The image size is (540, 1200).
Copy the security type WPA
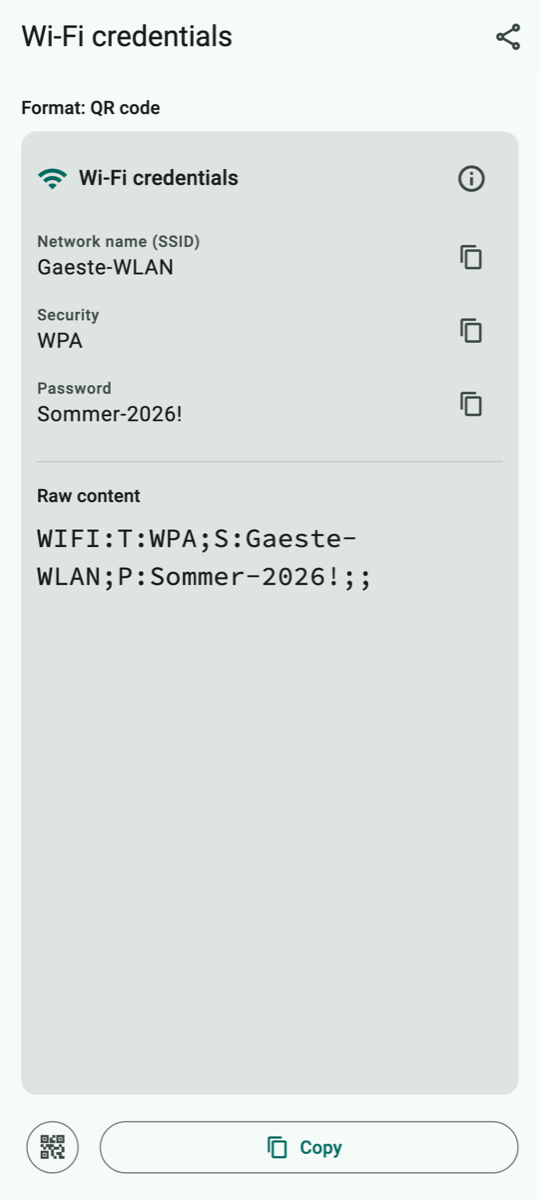coord(471,330)
